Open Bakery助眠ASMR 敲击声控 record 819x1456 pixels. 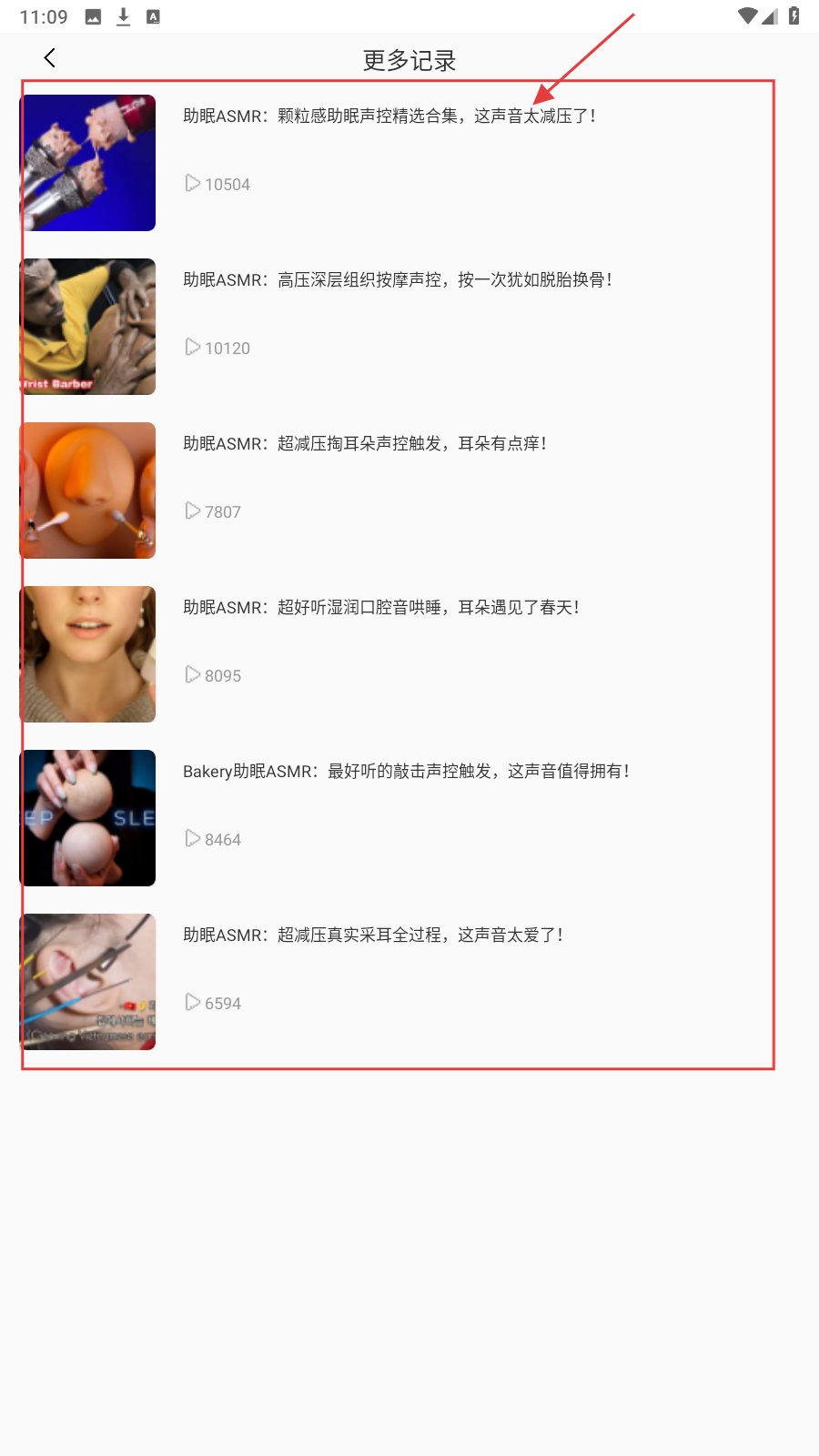point(406,772)
